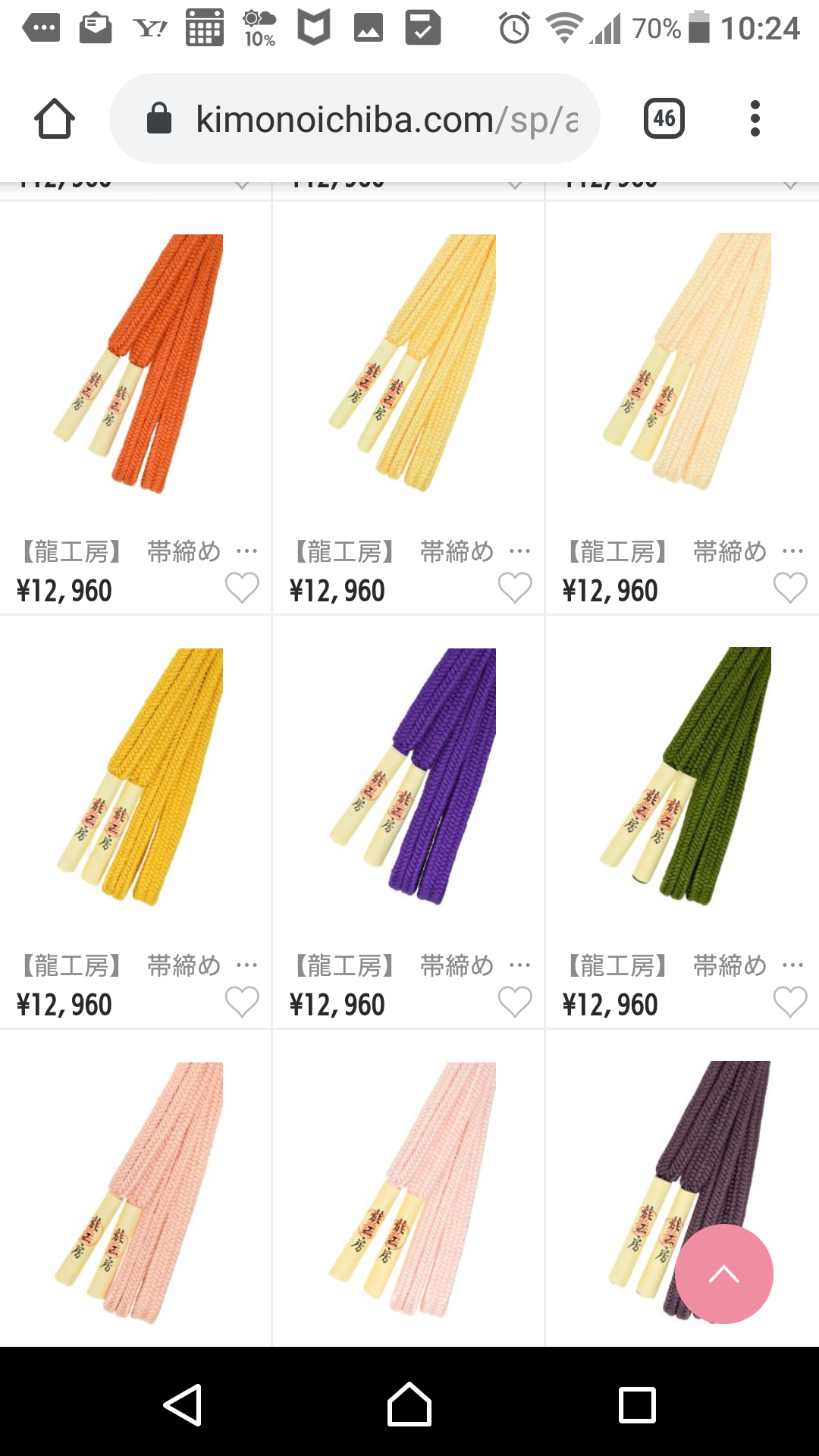The image size is (819, 1456).
Task: Open the browser overflow menu
Action: (754, 119)
